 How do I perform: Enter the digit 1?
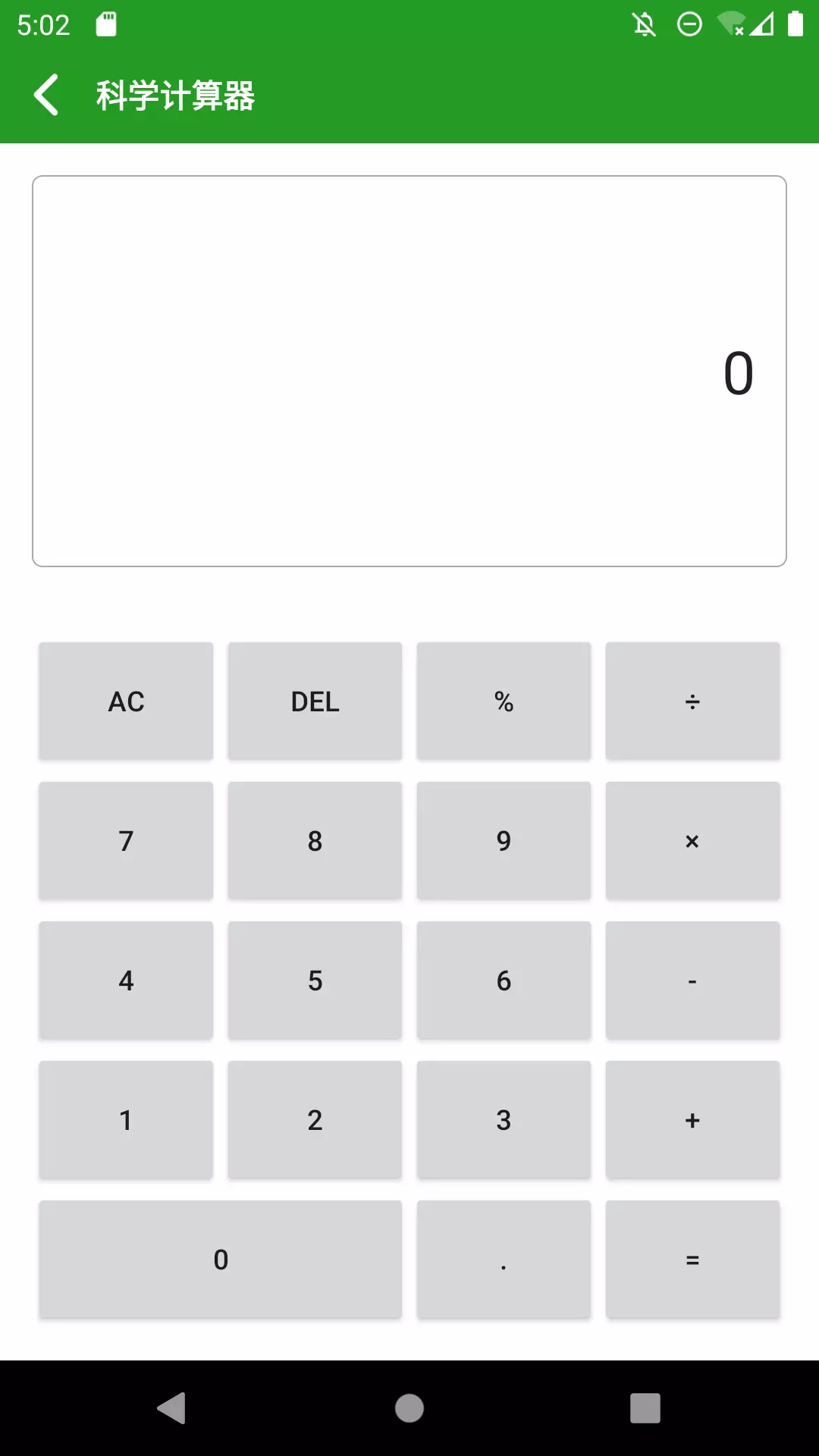(x=126, y=1120)
